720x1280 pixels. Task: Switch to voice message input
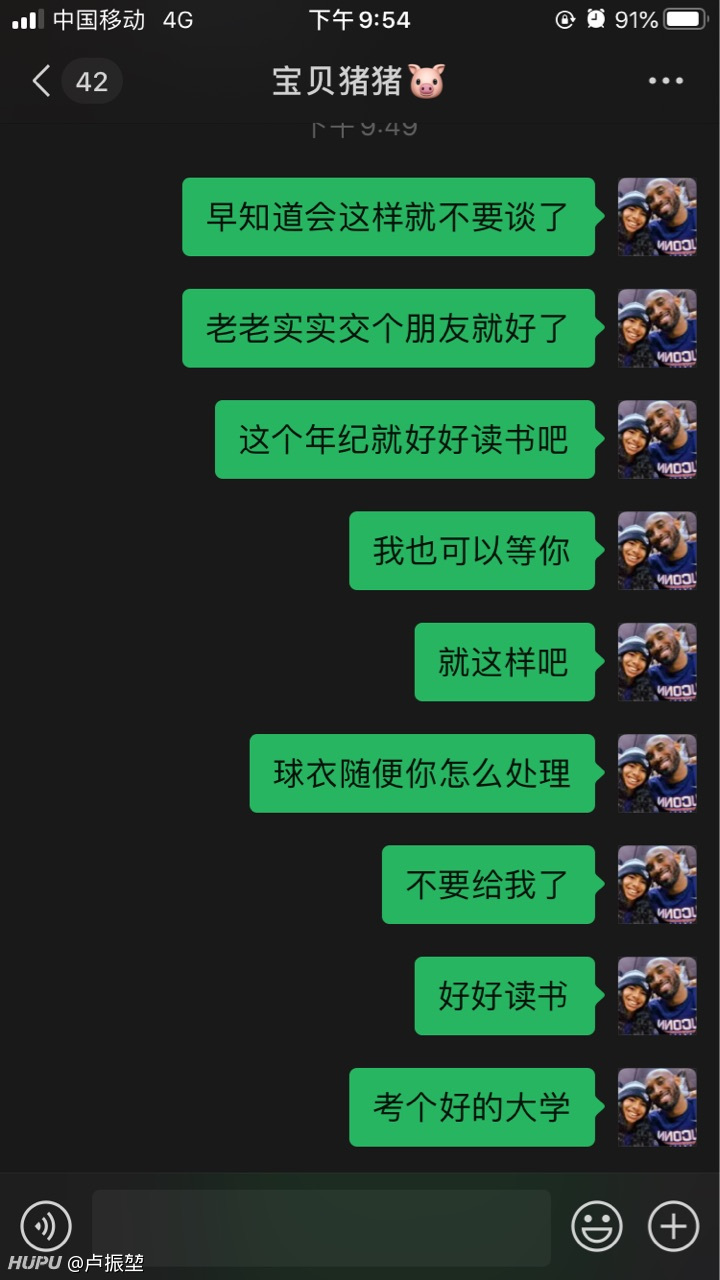(46, 1226)
